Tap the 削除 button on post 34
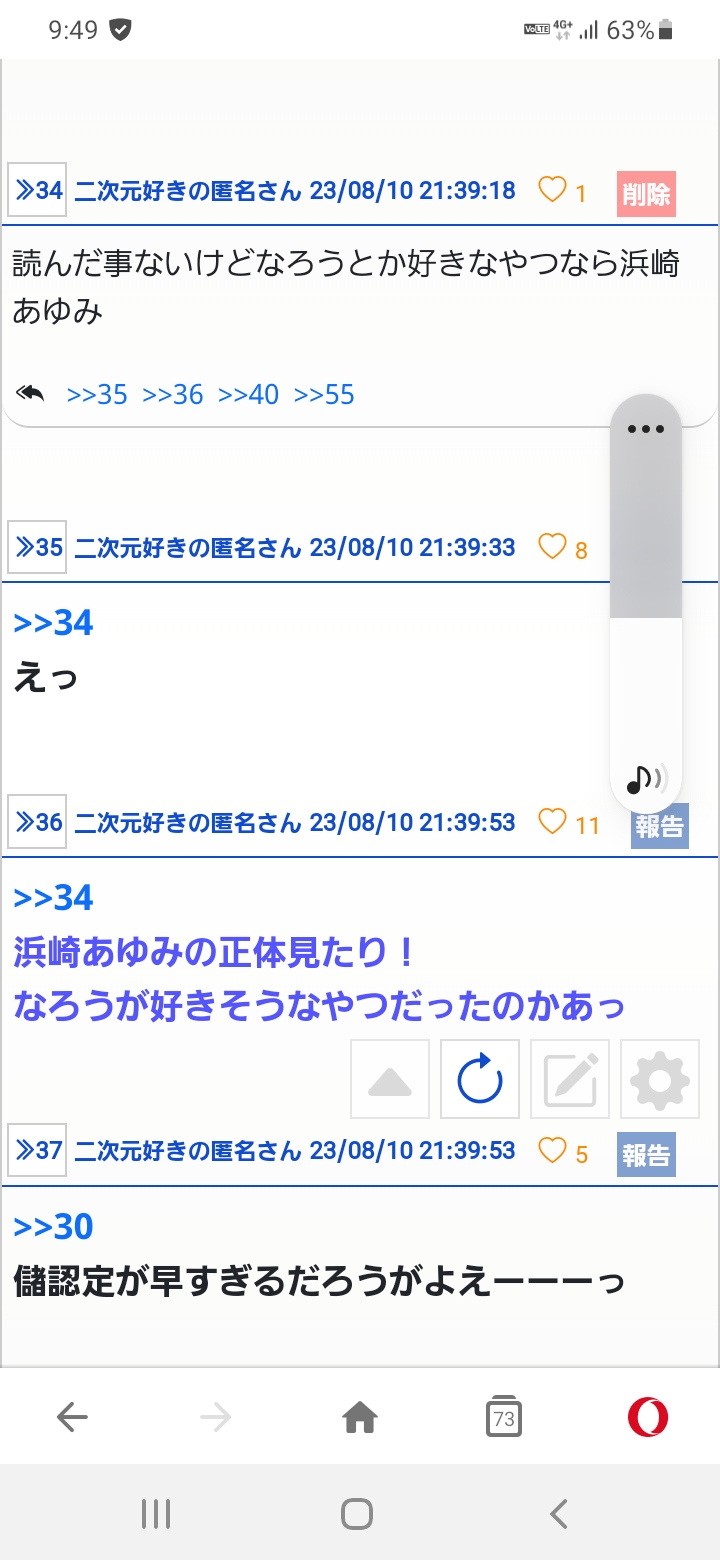720x1560 pixels. pyautogui.click(x=646, y=193)
